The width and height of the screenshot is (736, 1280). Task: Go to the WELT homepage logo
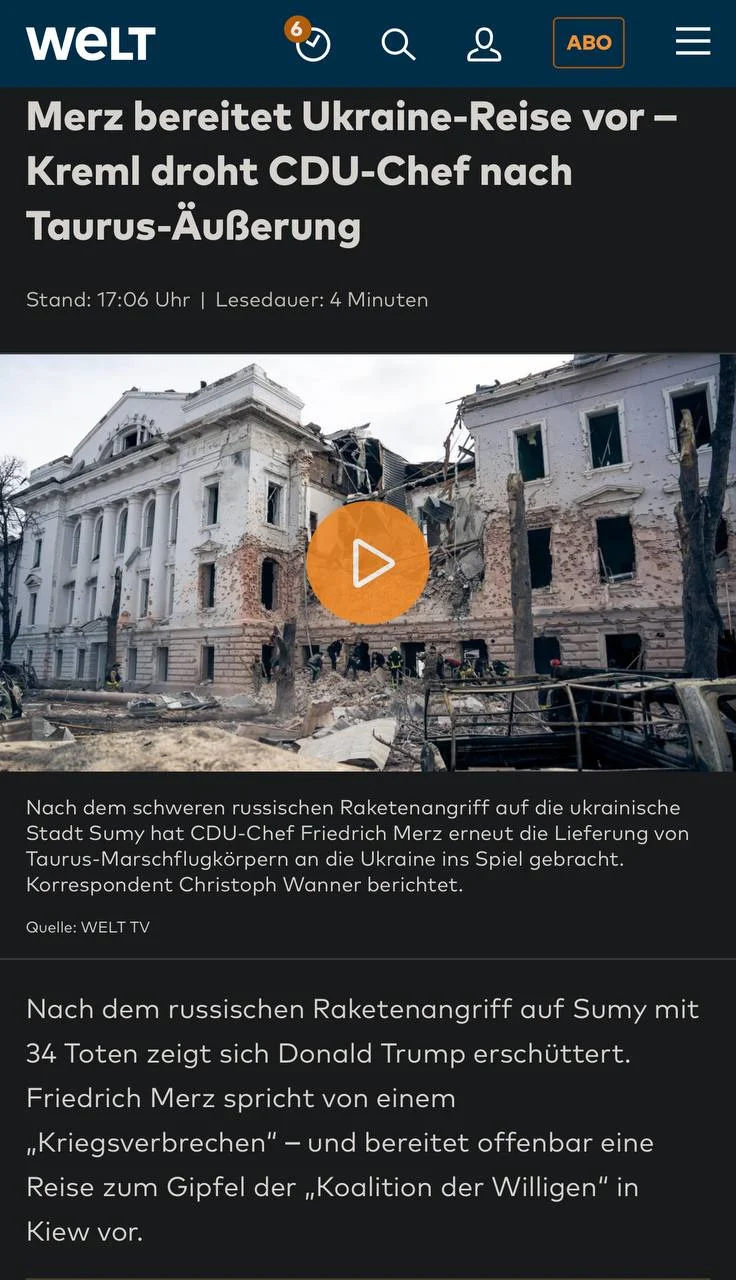(x=91, y=43)
